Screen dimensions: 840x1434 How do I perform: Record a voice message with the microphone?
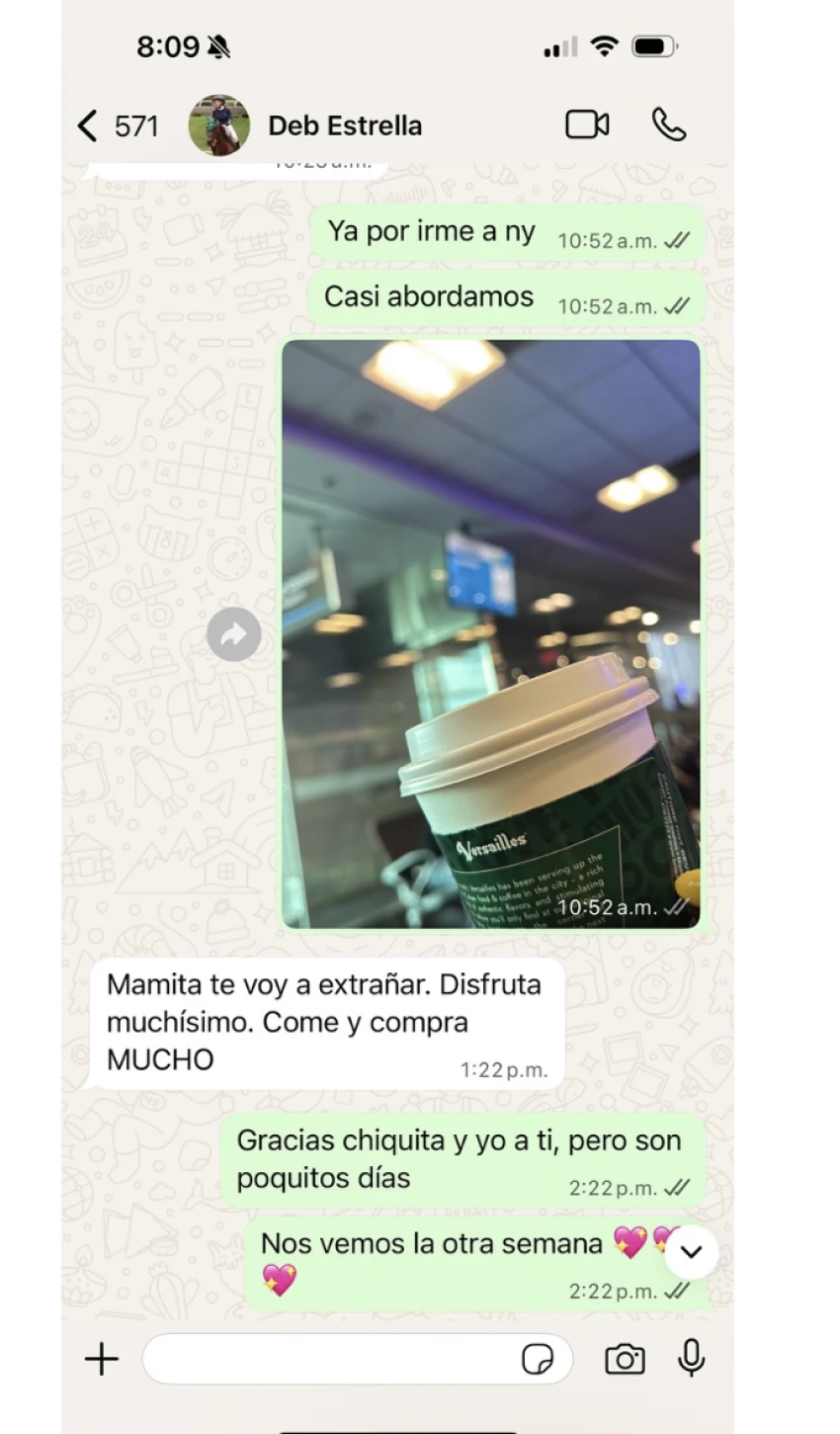[692, 1358]
